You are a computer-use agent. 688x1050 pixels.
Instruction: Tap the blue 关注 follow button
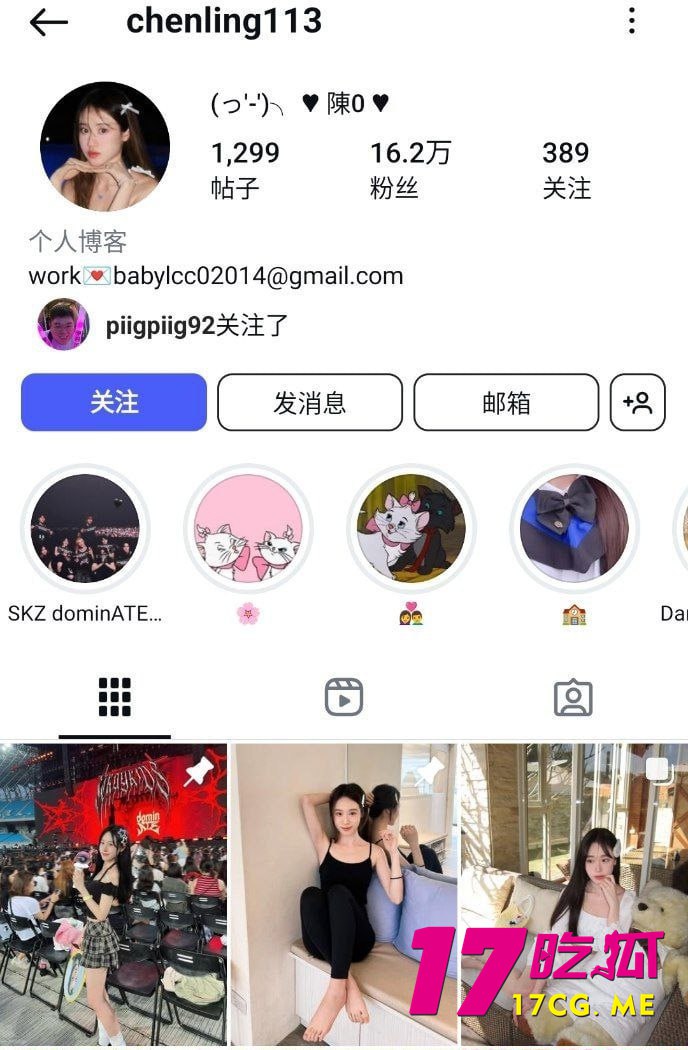pyautogui.click(x=114, y=402)
